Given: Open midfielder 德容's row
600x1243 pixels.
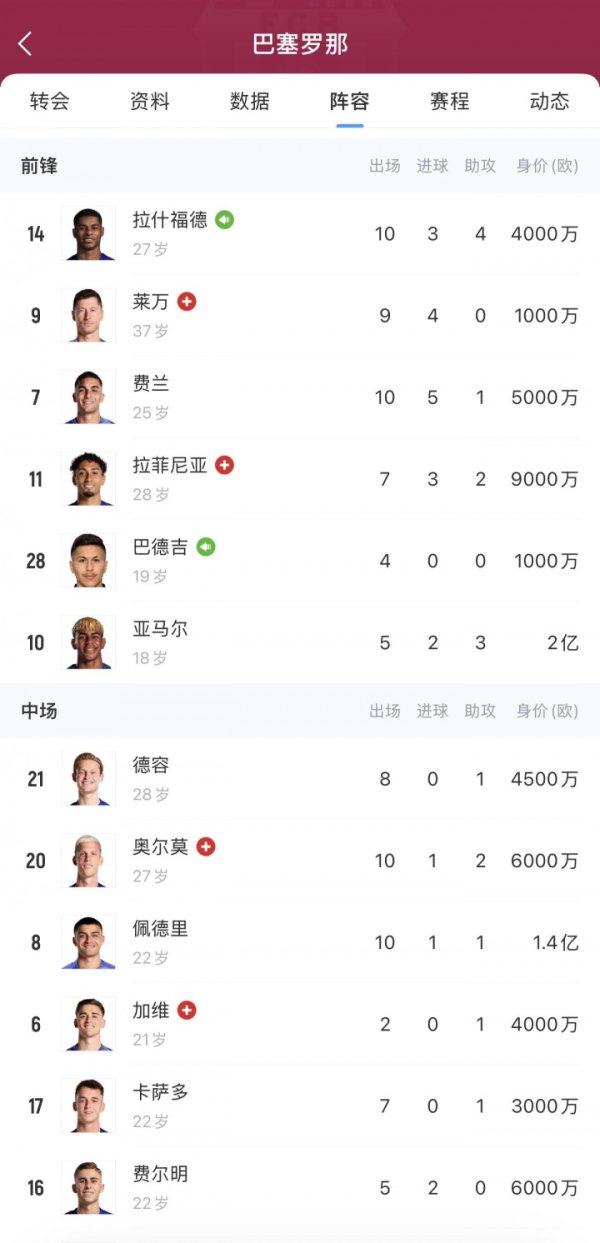Looking at the screenshot, I should pyautogui.click(x=300, y=779).
